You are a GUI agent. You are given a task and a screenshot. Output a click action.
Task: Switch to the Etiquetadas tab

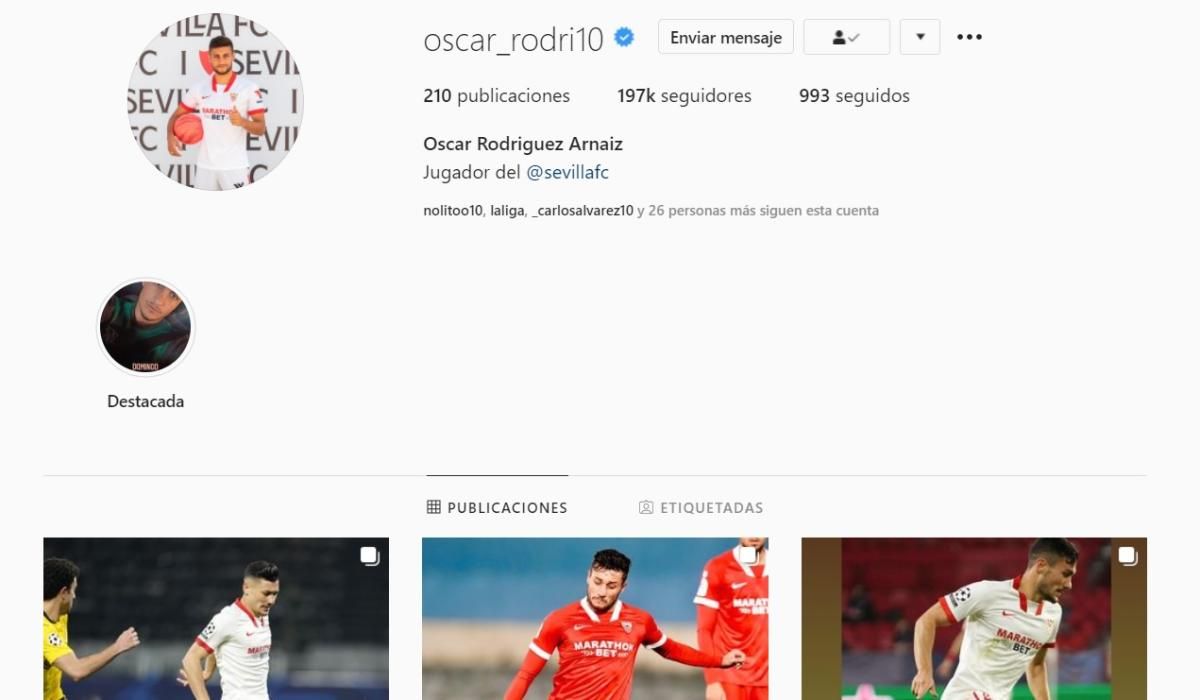(701, 508)
